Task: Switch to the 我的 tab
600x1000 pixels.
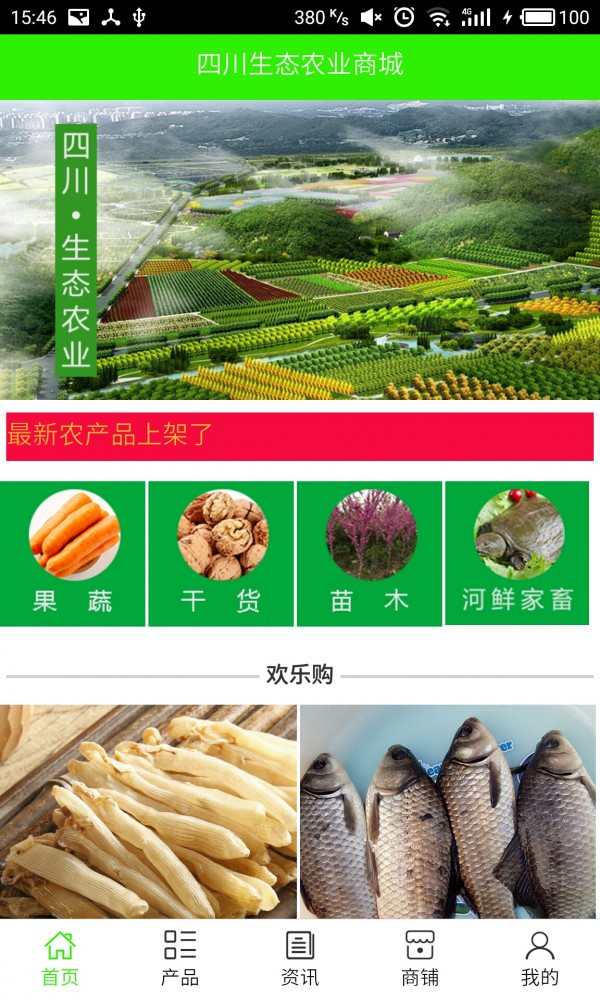Action: coord(540,958)
